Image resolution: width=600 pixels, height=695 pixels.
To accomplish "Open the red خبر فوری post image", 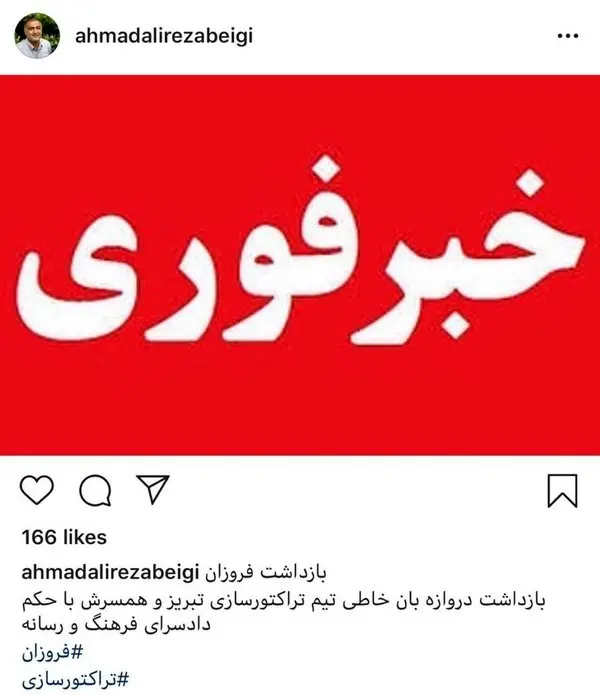I will point(300,263).
